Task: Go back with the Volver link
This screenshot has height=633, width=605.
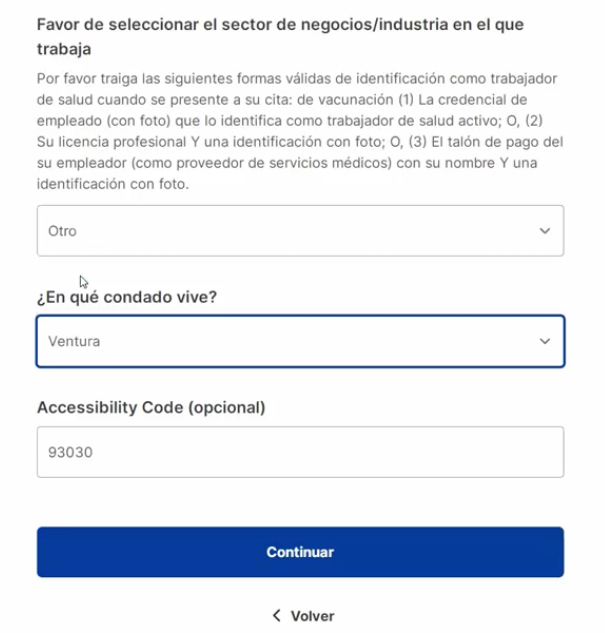Action: 303,616
